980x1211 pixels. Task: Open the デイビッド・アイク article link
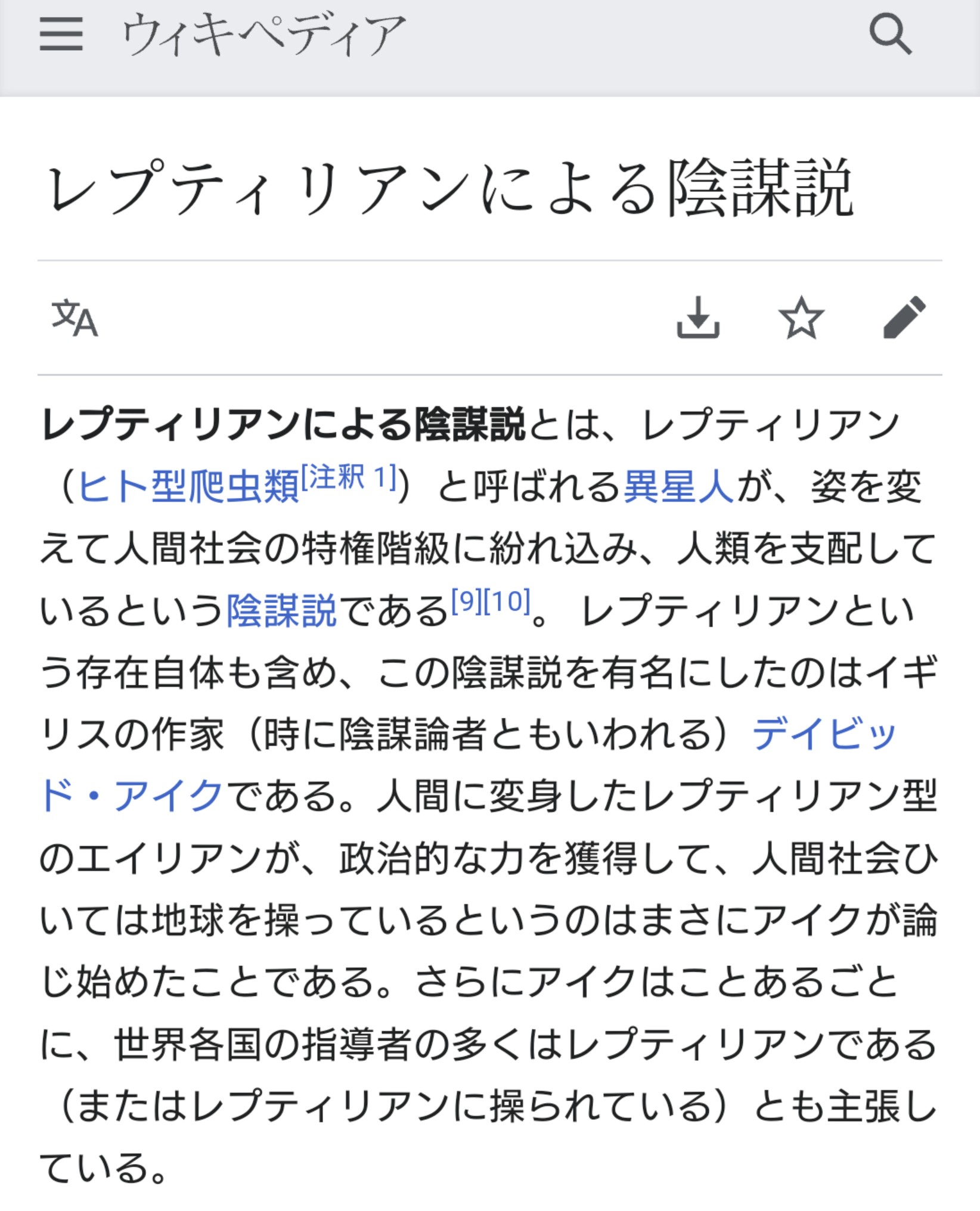pyautogui.click(x=824, y=734)
